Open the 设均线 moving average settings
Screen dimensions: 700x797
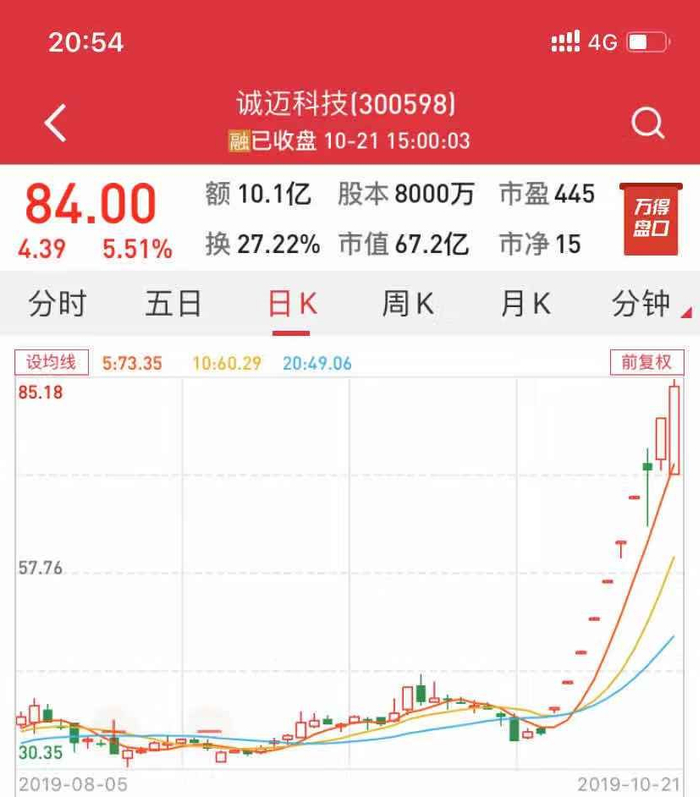pyautogui.click(x=51, y=362)
